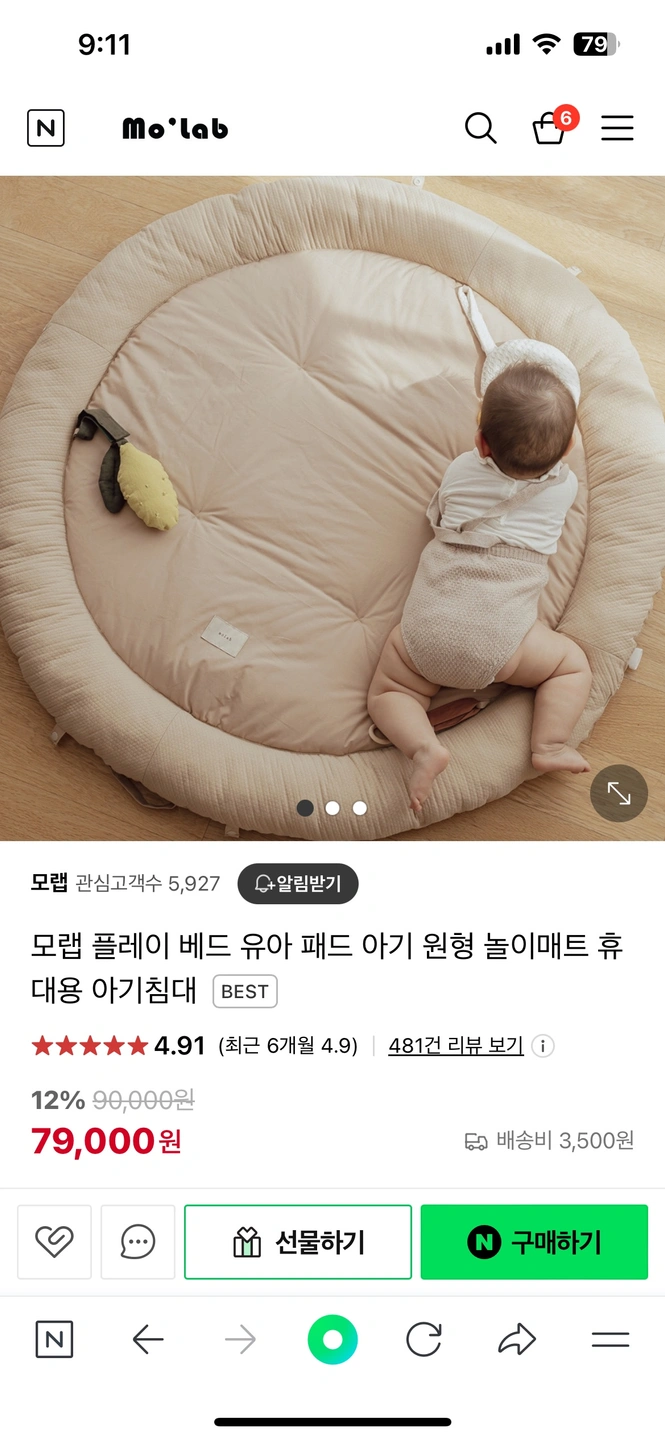Screen dimensions: 665x1440
Task: Jump to the second product image dot
Action: point(333,808)
